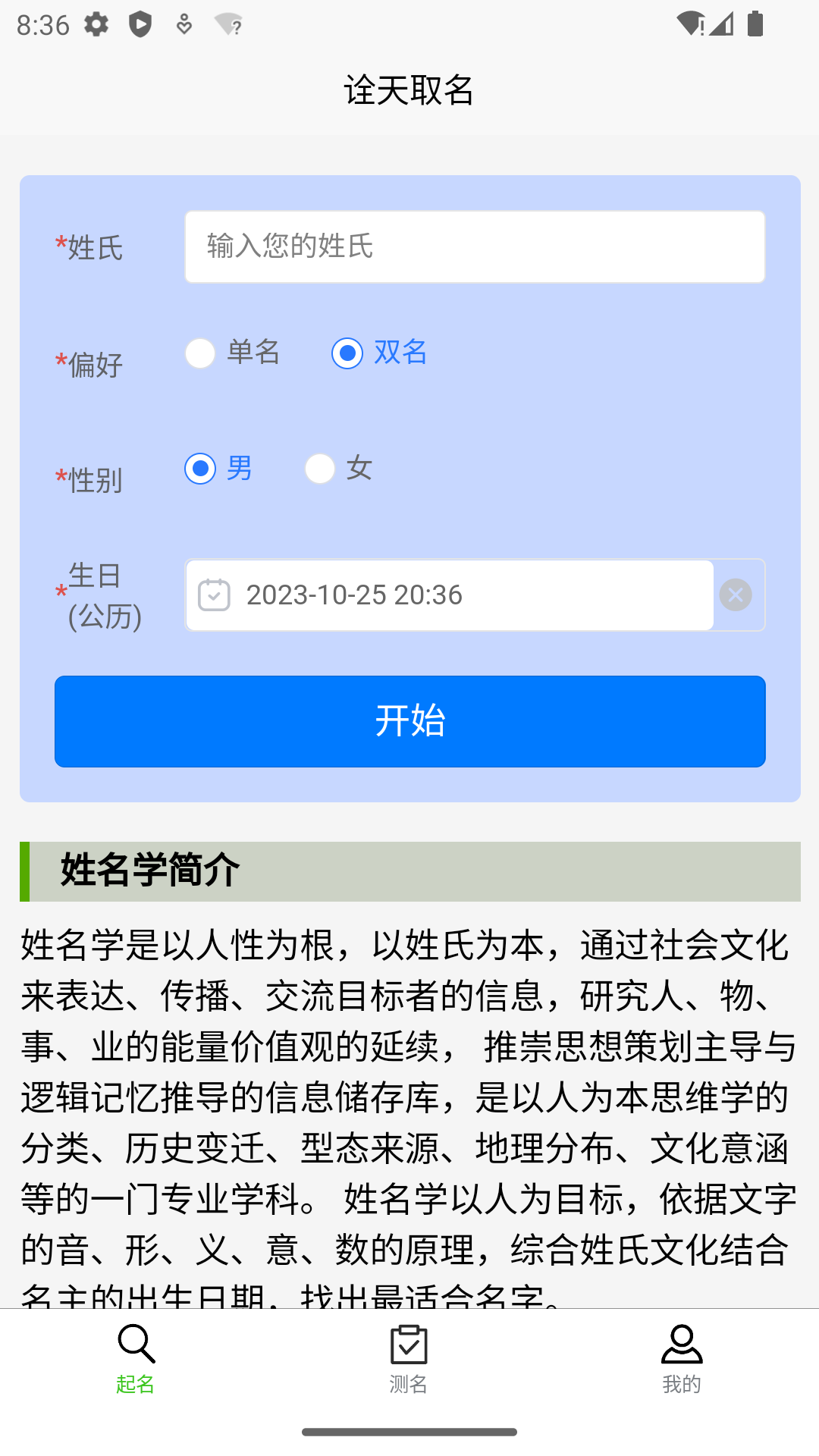Open the birthday date picker
This screenshot has height=1456, width=819.
pyautogui.click(x=447, y=595)
